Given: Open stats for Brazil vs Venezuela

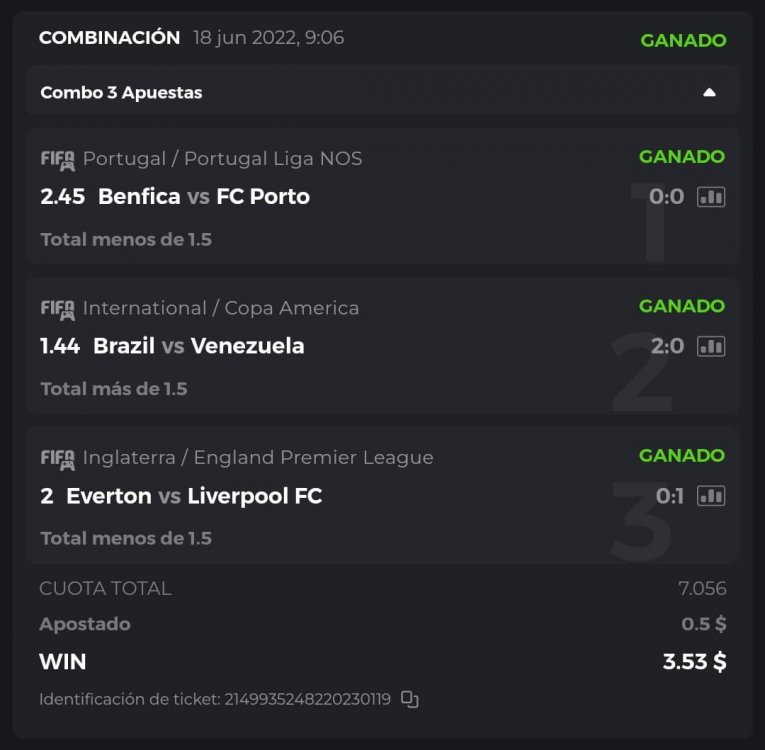Looking at the screenshot, I should [711, 346].
